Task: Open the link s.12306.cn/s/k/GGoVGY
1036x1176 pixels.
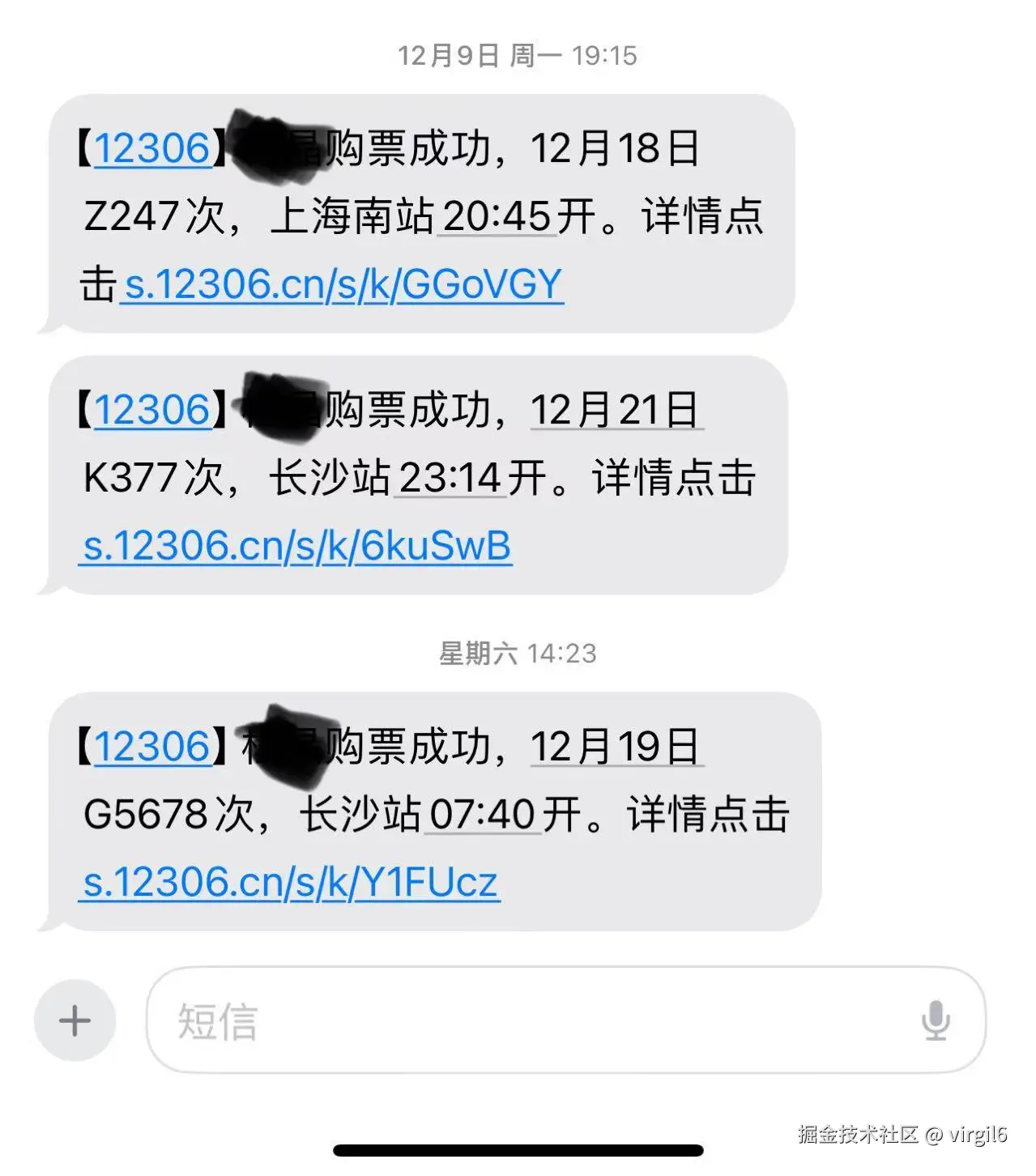Action: point(344,284)
